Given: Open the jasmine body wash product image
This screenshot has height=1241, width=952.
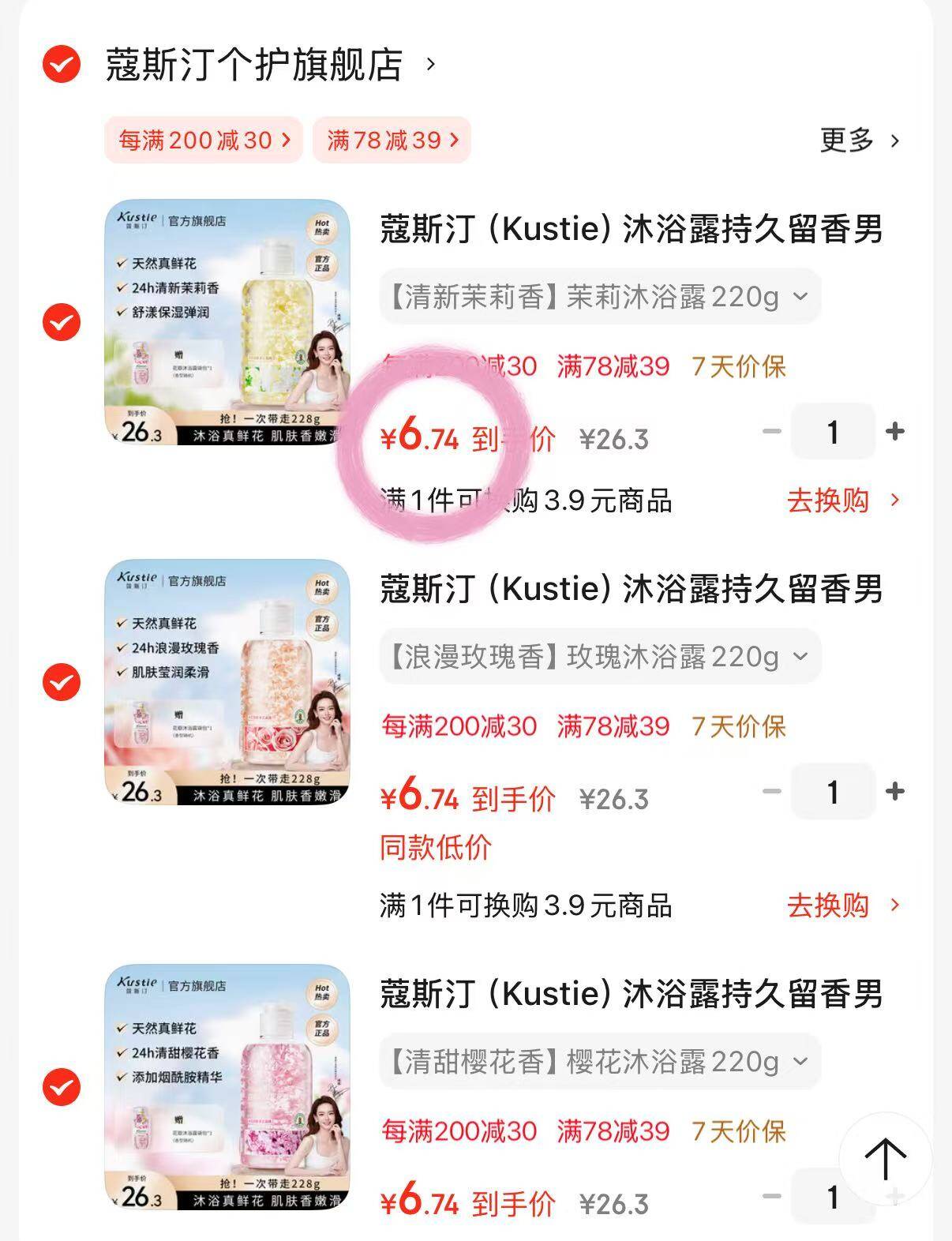Looking at the screenshot, I should point(227,322).
